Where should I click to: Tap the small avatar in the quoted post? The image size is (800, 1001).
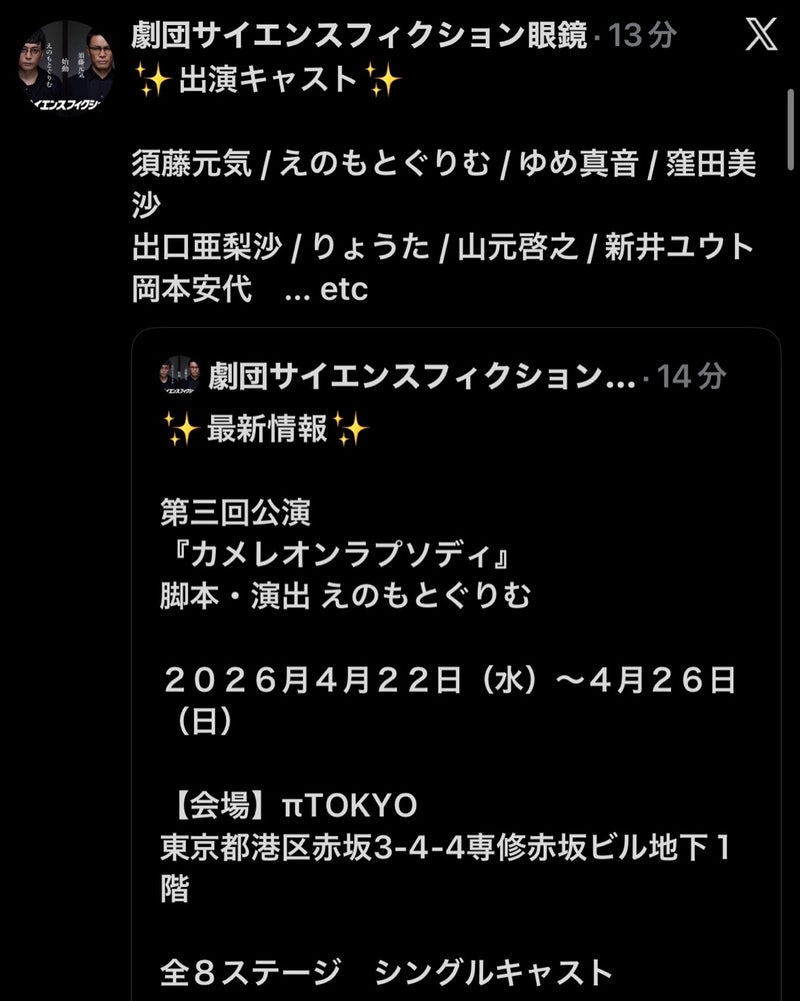180,376
